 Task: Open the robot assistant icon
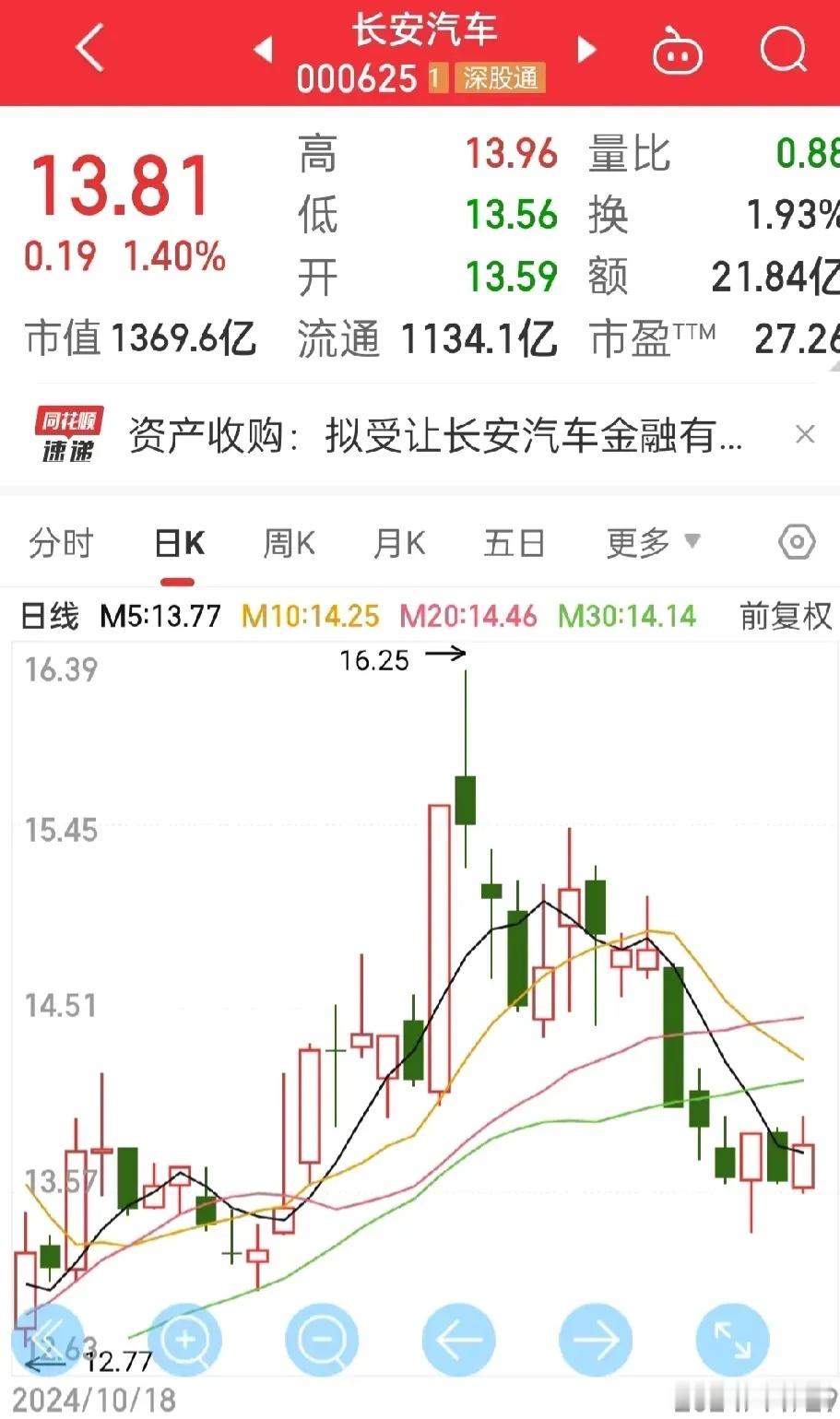coord(678,51)
